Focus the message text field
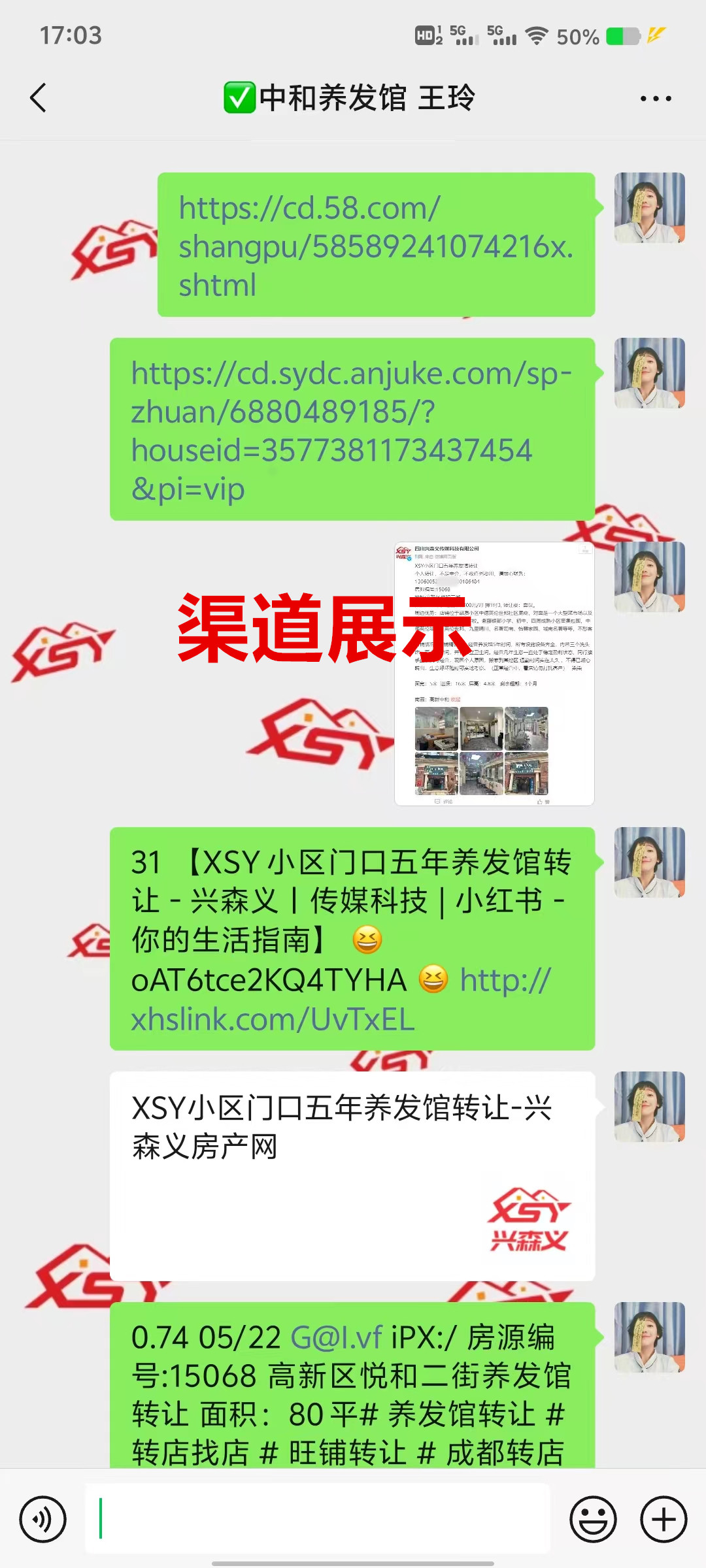The width and height of the screenshot is (706, 1568). click(x=318, y=1519)
